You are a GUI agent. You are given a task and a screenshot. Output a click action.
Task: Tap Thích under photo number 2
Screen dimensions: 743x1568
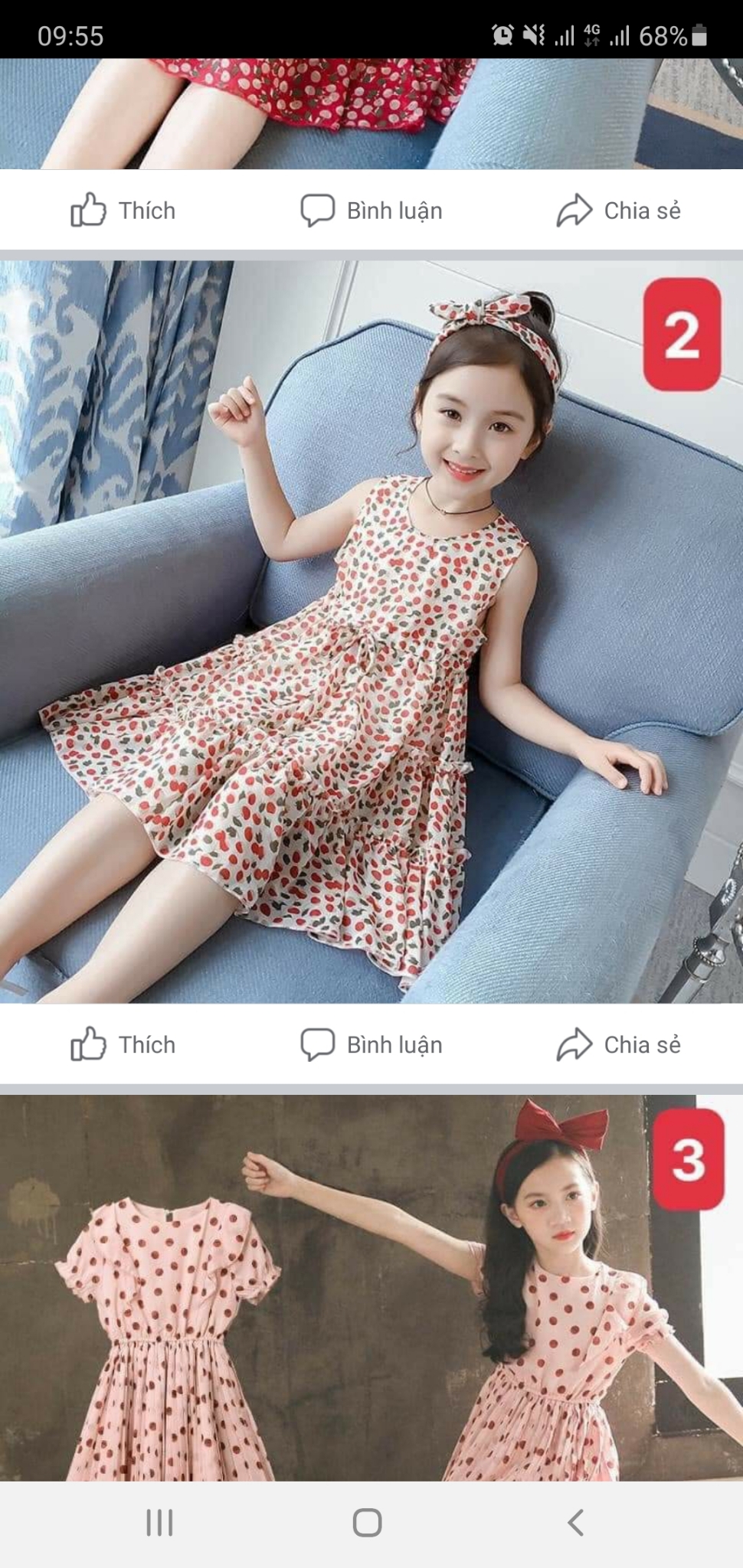[x=123, y=1045]
